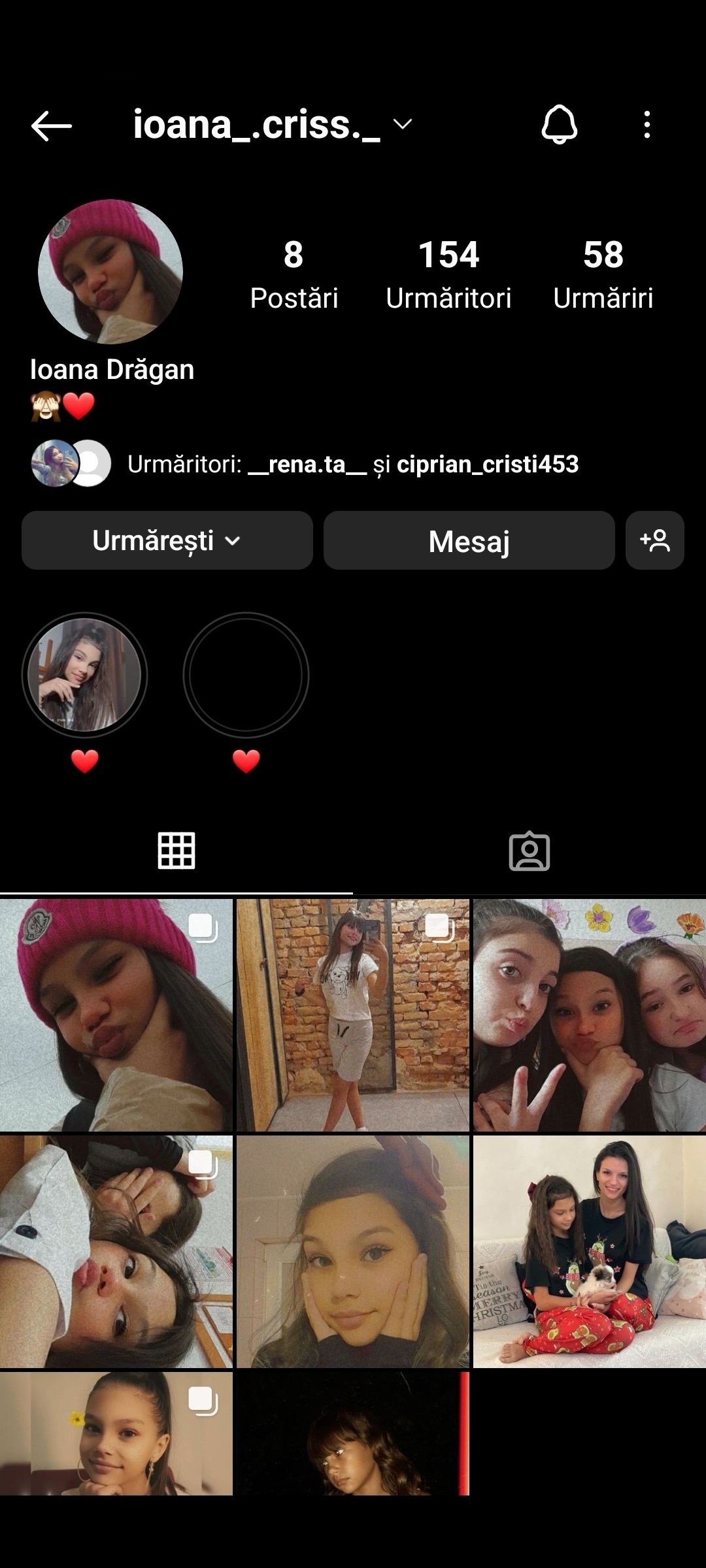Open the 154 Urmăritori followers list
The image size is (706, 1568).
click(448, 273)
